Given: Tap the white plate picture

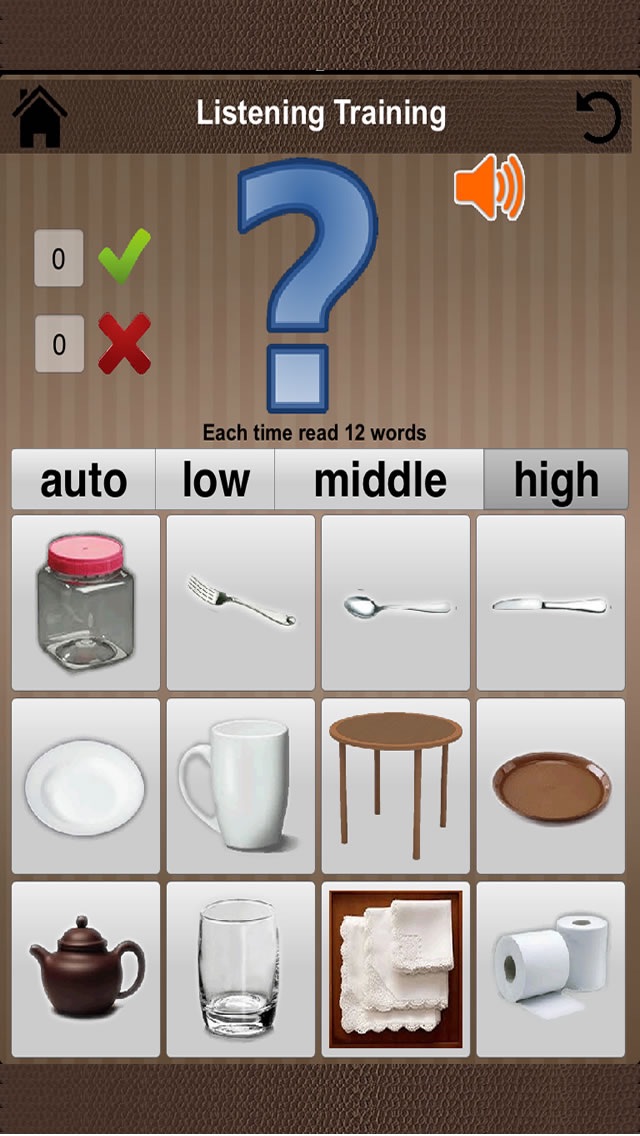Looking at the screenshot, I should click(x=86, y=786).
